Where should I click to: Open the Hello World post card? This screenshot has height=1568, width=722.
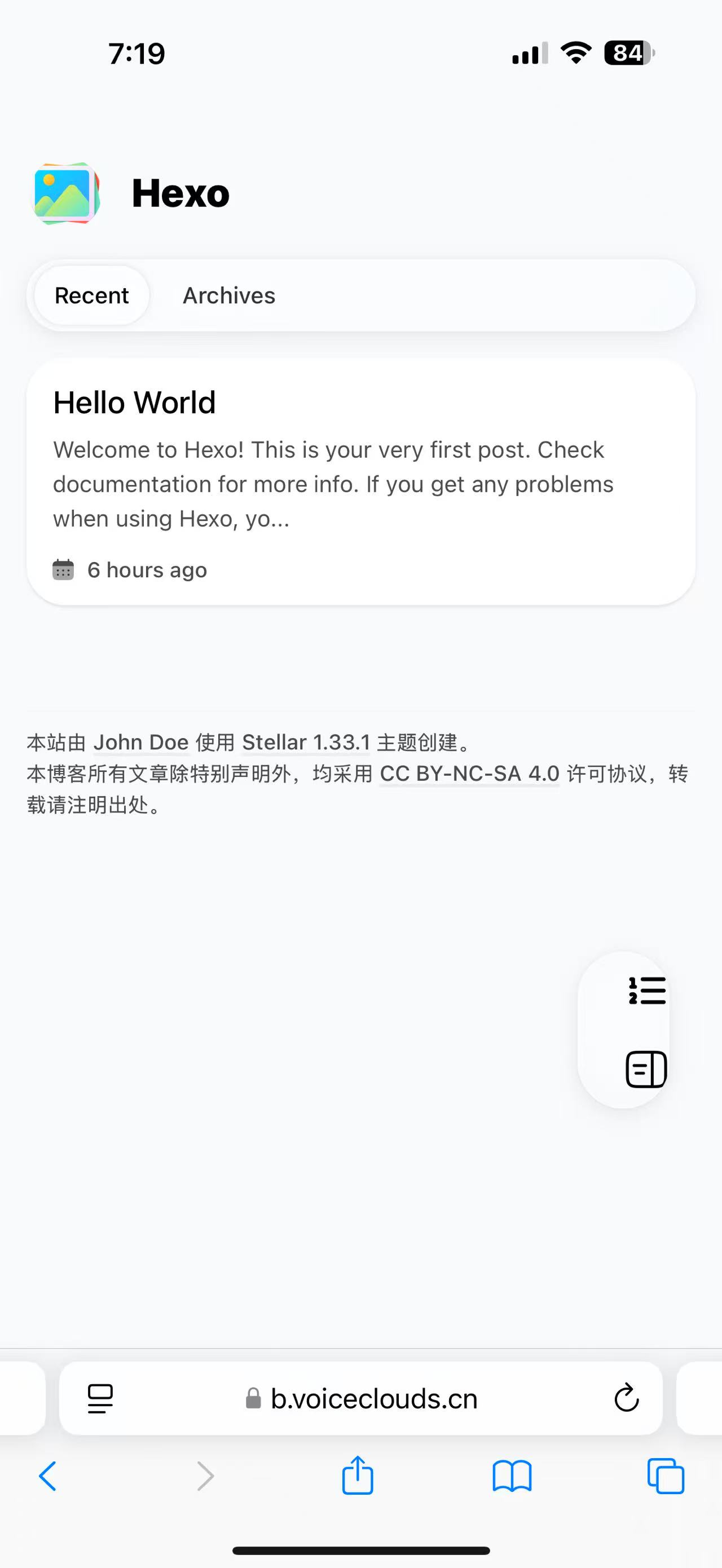361,482
